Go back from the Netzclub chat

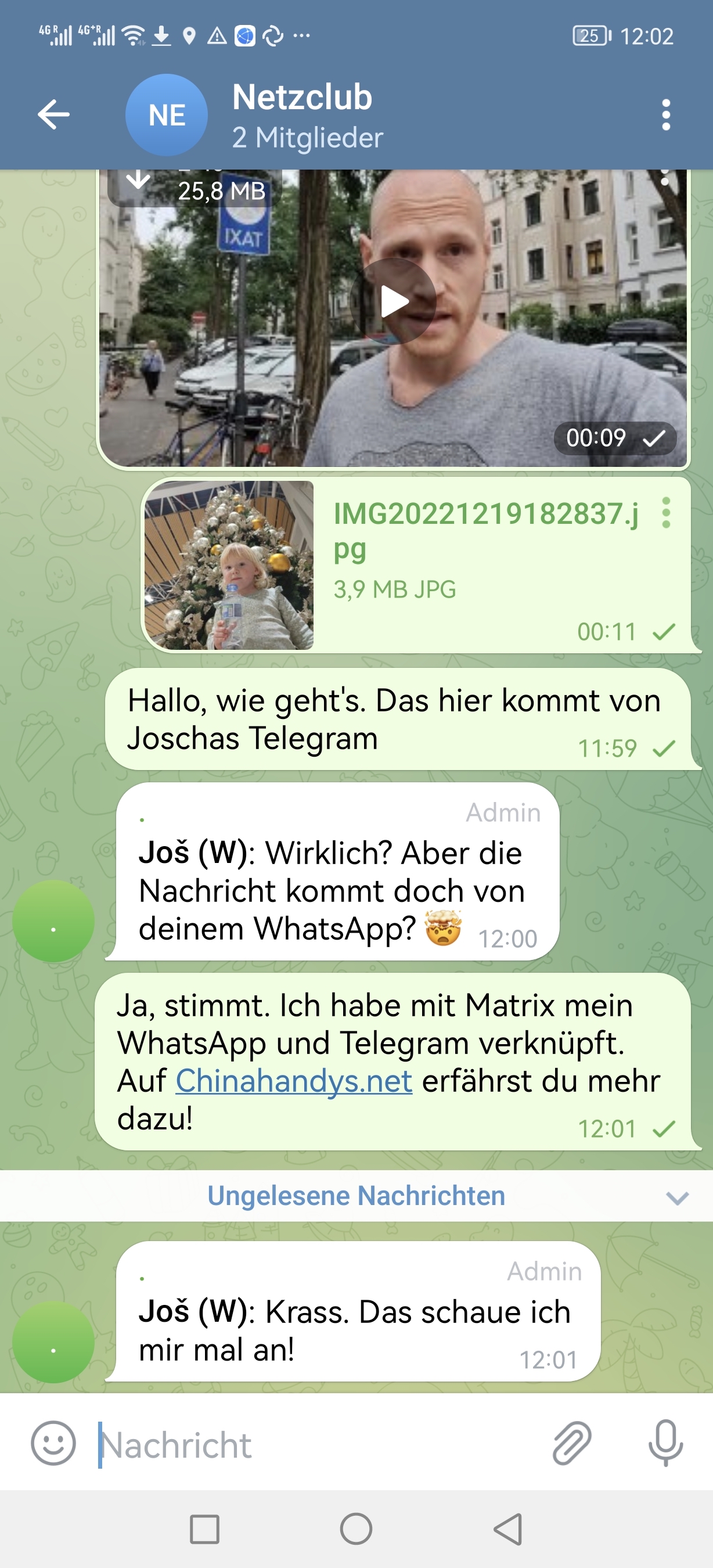pos(53,114)
